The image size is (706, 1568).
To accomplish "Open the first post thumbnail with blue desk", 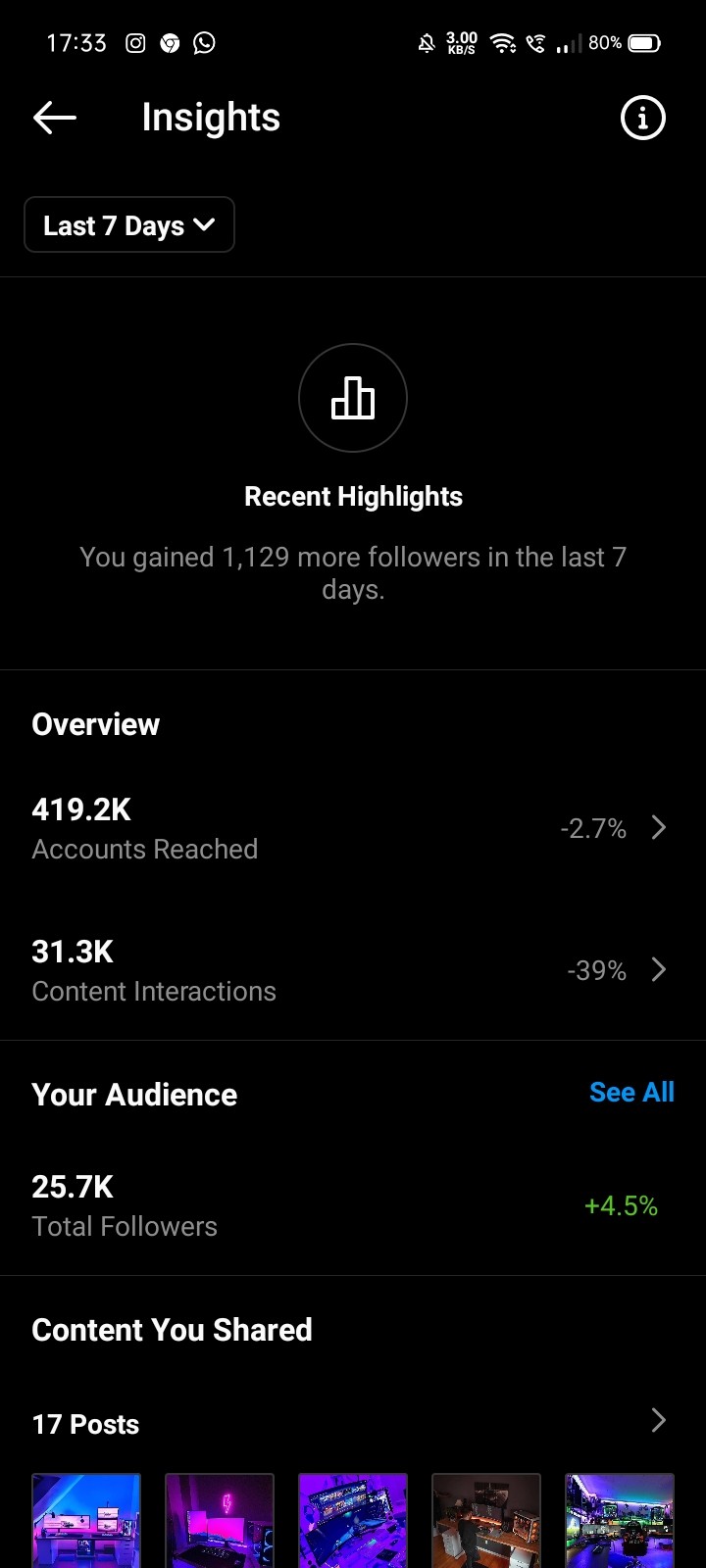I will pos(86,1520).
